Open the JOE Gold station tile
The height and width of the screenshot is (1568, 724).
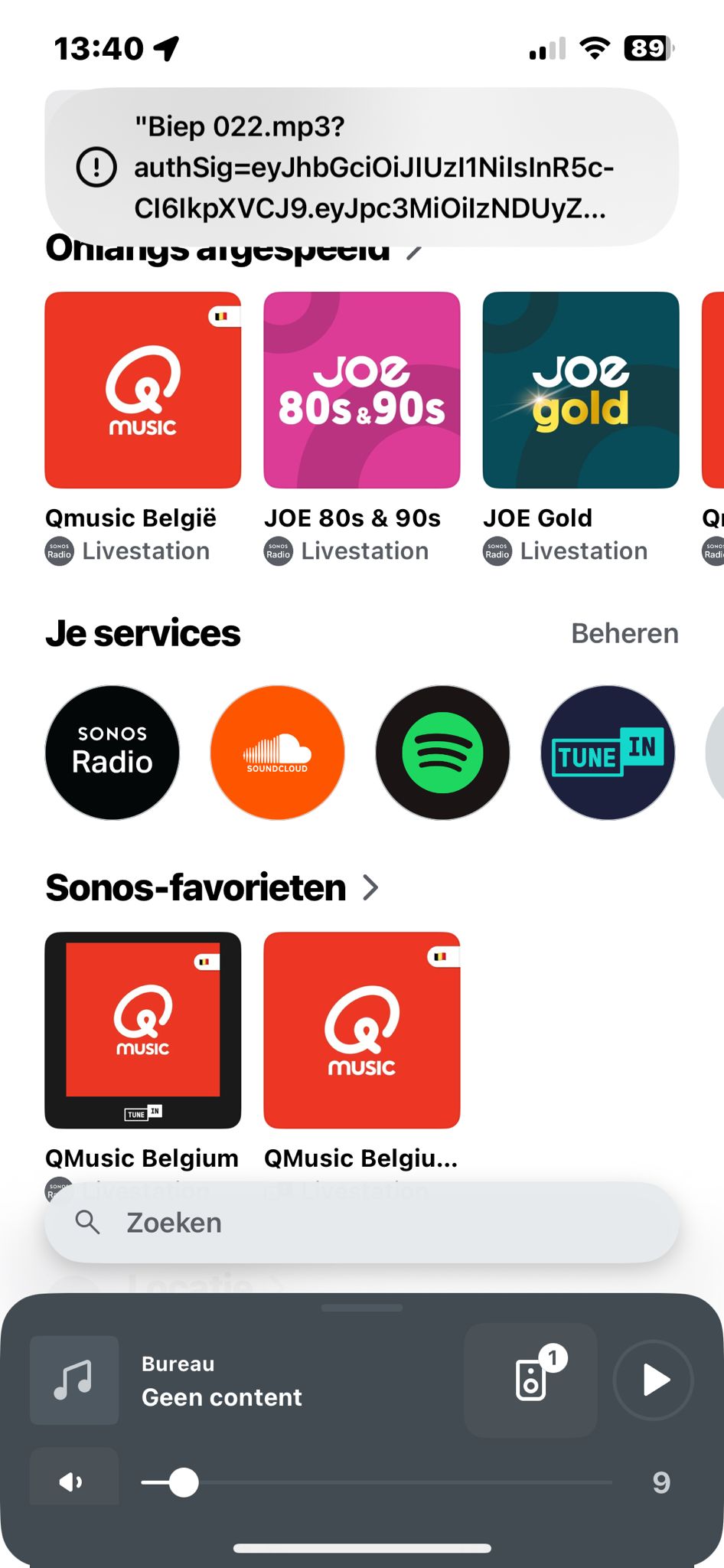pyautogui.click(x=581, y=390)
